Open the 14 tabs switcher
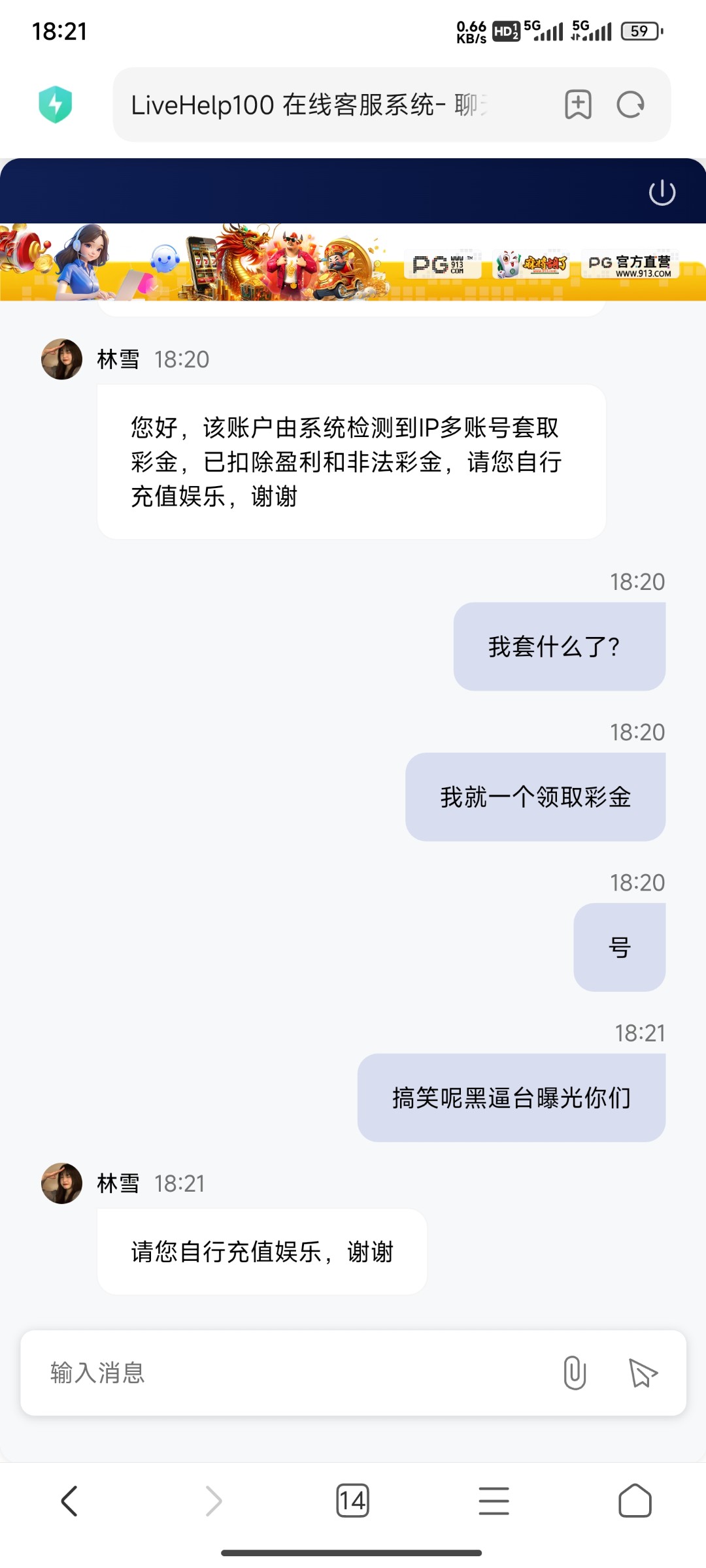The width and height of the screenshot is (706, 1568). pyautogui.click(x=352, y=1501)
